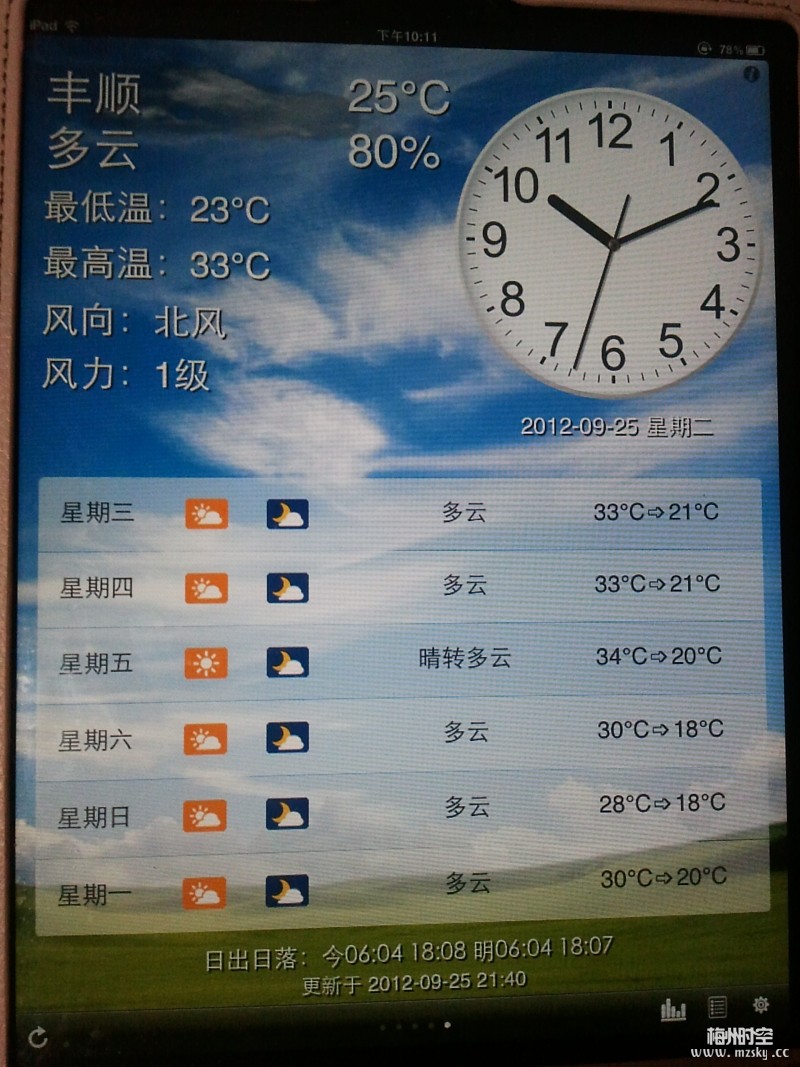Image resolution: width=800 pixels, height=1067 pixels.
Task: Open the list view icon
Action: [717, 1007]
